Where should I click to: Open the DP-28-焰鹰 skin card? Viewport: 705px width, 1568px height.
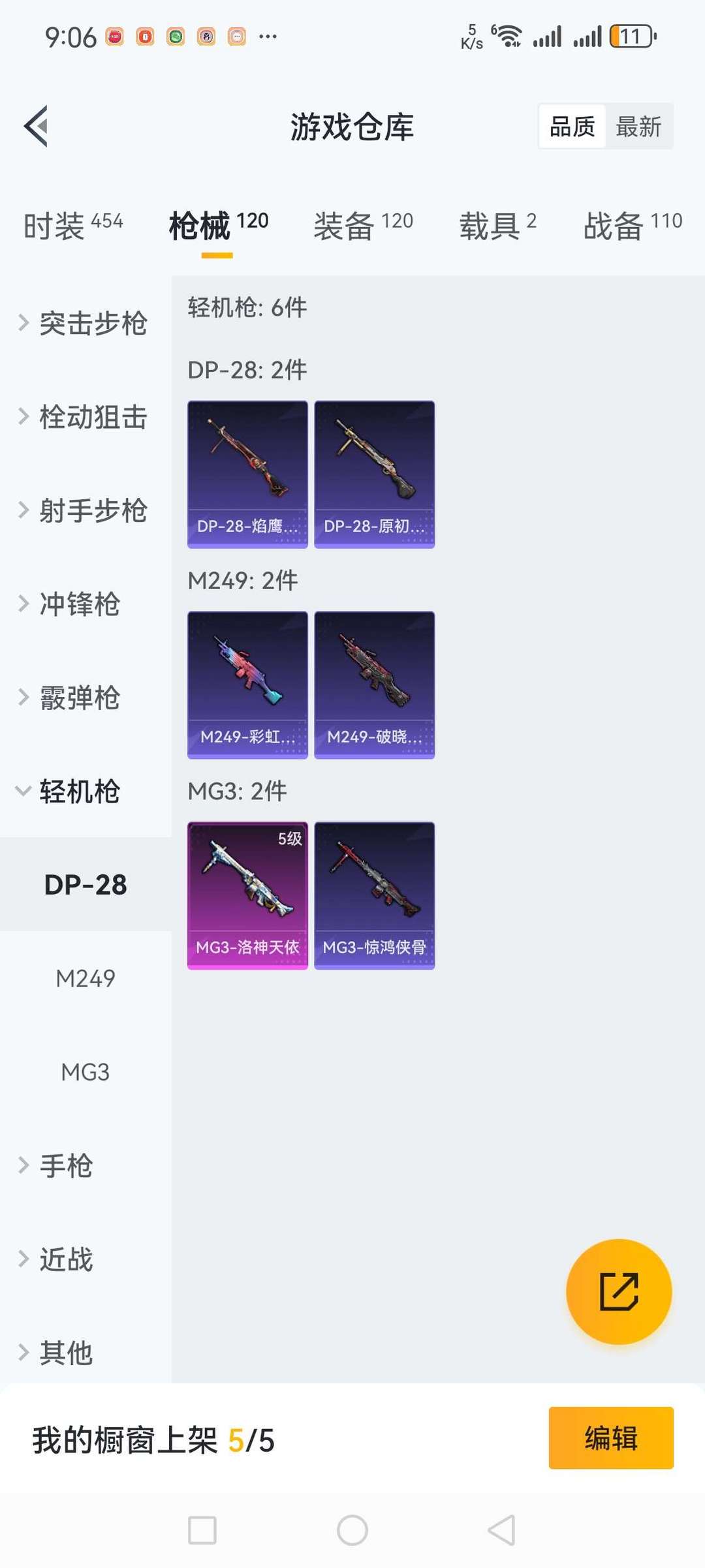247,474
